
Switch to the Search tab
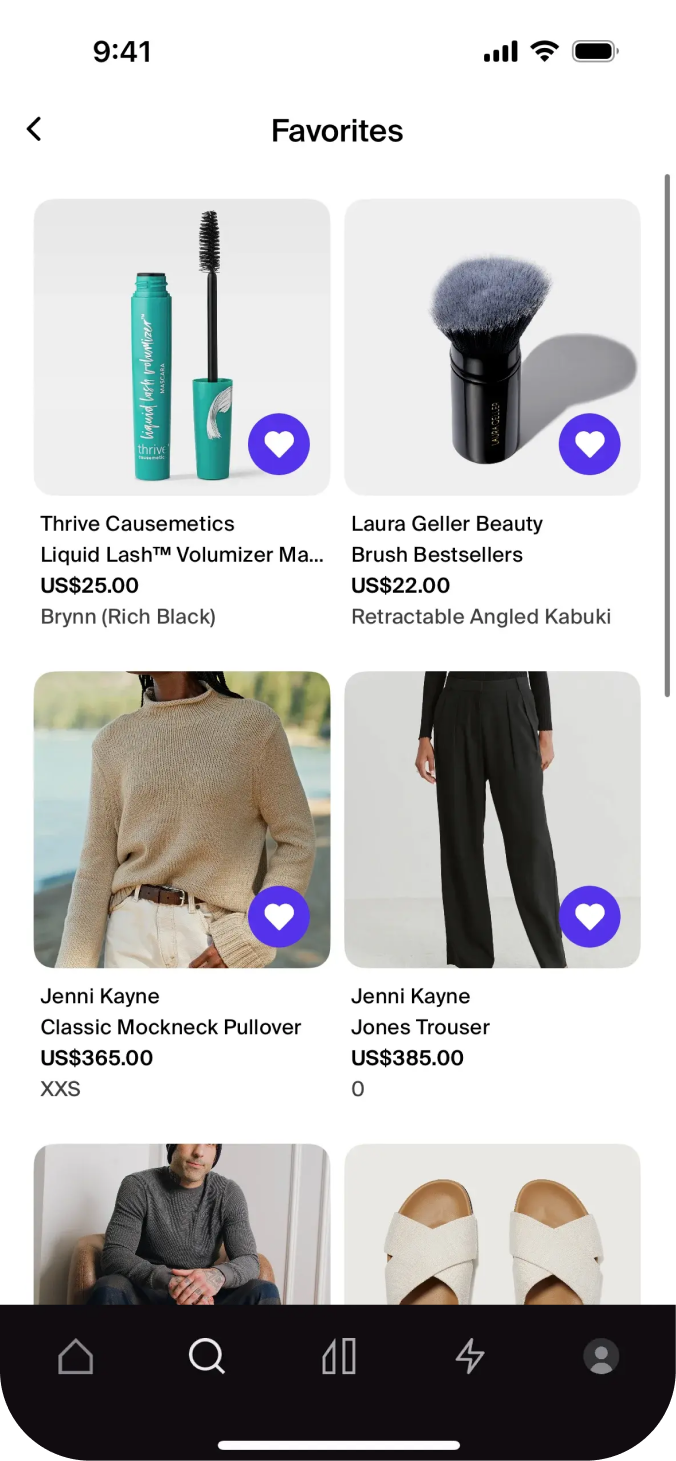(207, 1357)
